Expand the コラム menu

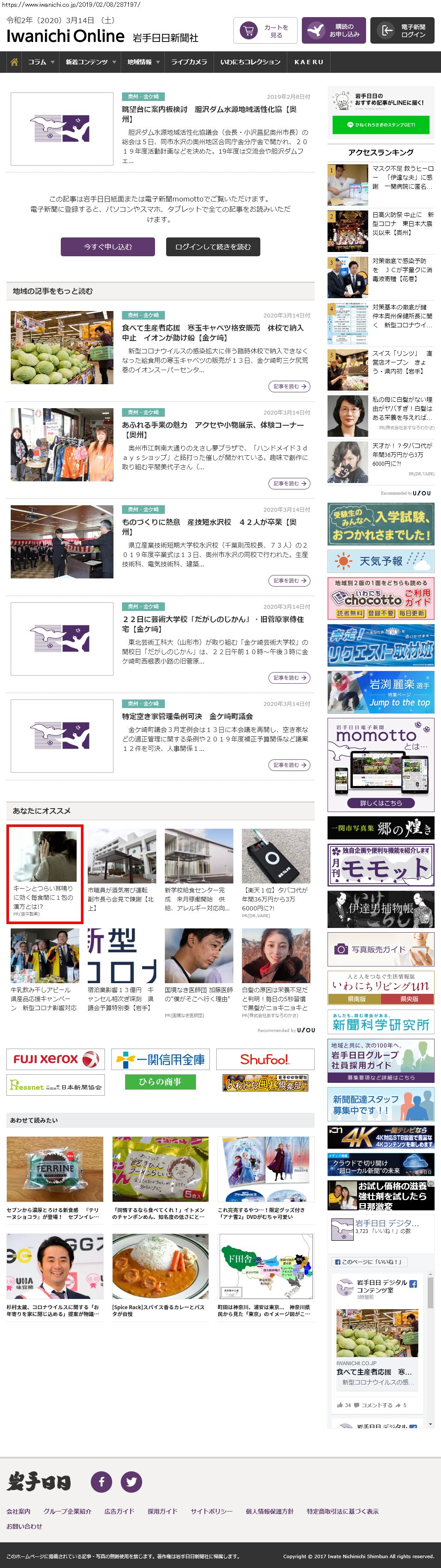click(41, 62)
